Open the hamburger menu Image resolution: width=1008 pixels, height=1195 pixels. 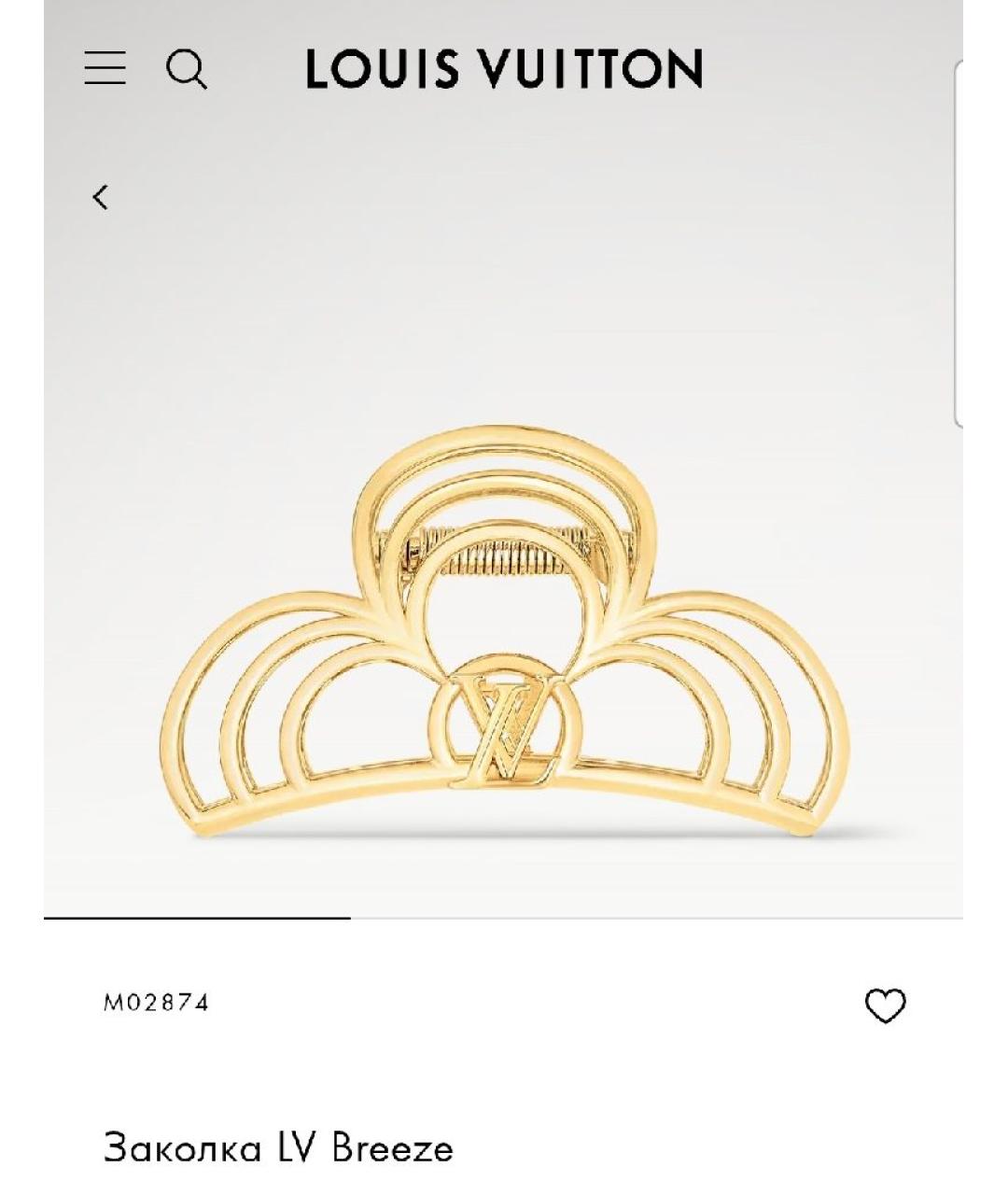pos(105,68)
